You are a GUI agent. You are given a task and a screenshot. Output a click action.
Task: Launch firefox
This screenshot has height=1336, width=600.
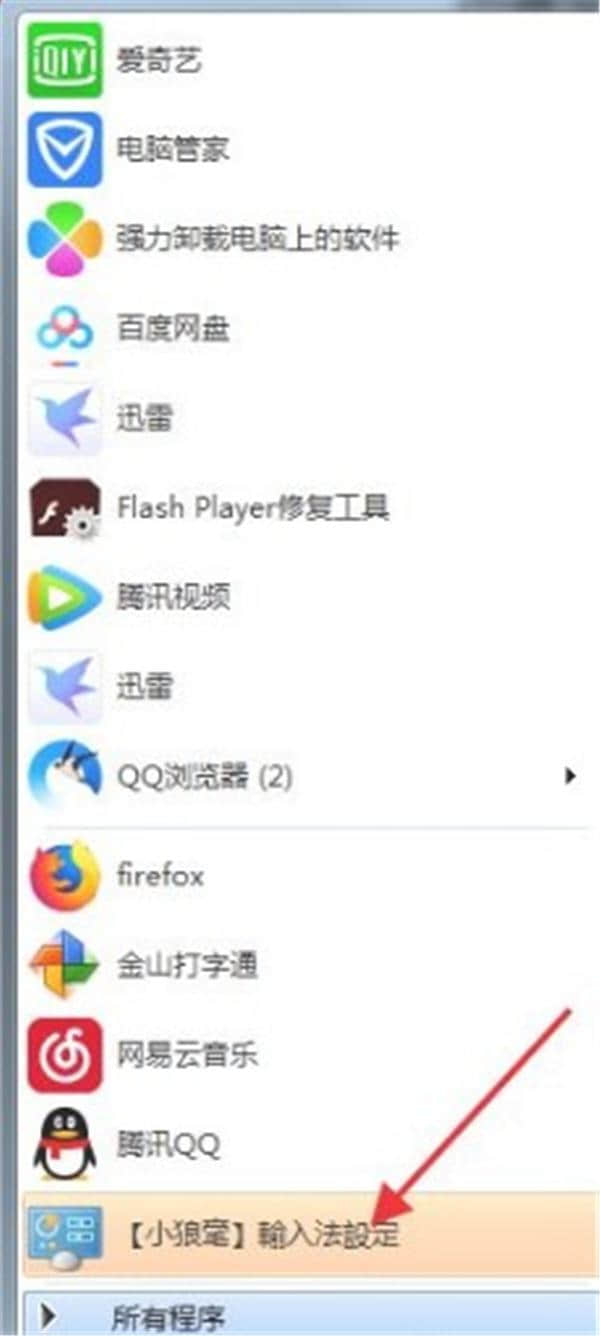coord(160,876)
